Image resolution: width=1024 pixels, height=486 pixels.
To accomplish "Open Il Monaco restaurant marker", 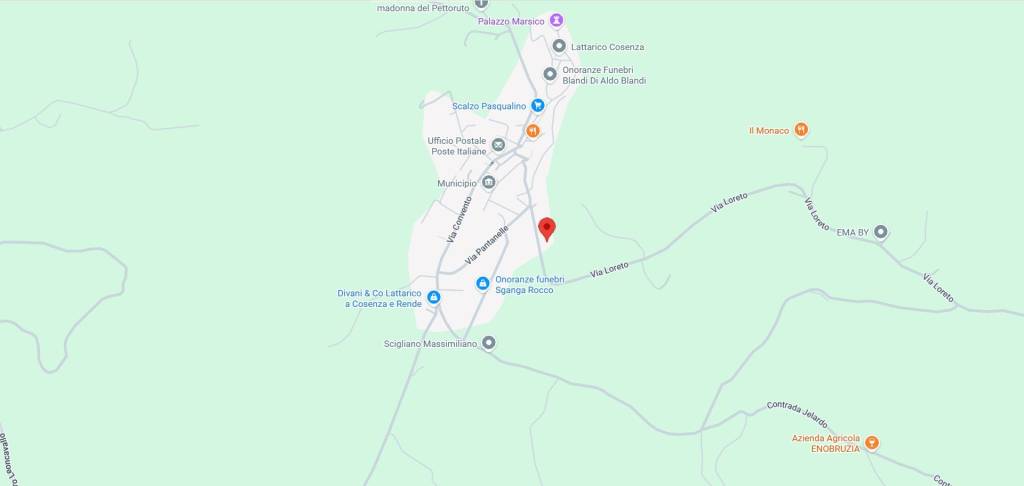I will click(x=802, y=130).
